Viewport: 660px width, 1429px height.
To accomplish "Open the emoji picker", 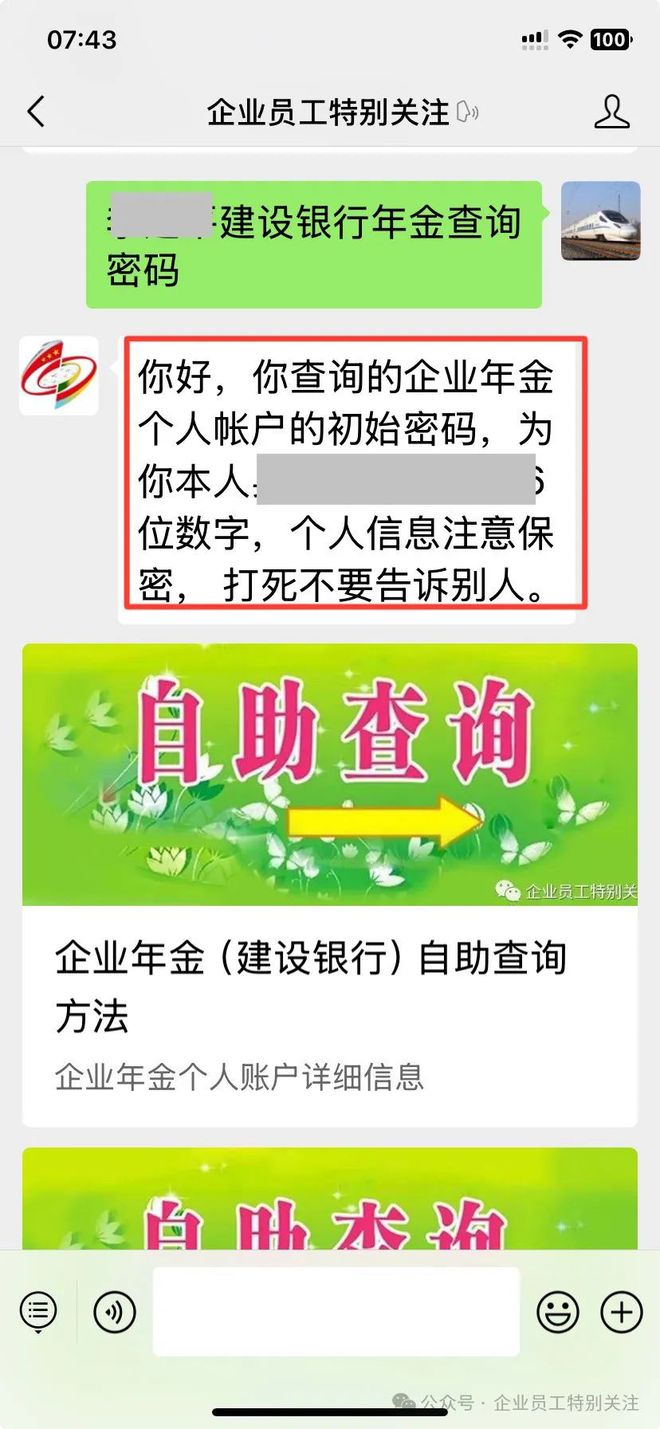I will click(x=558, y=1311).
